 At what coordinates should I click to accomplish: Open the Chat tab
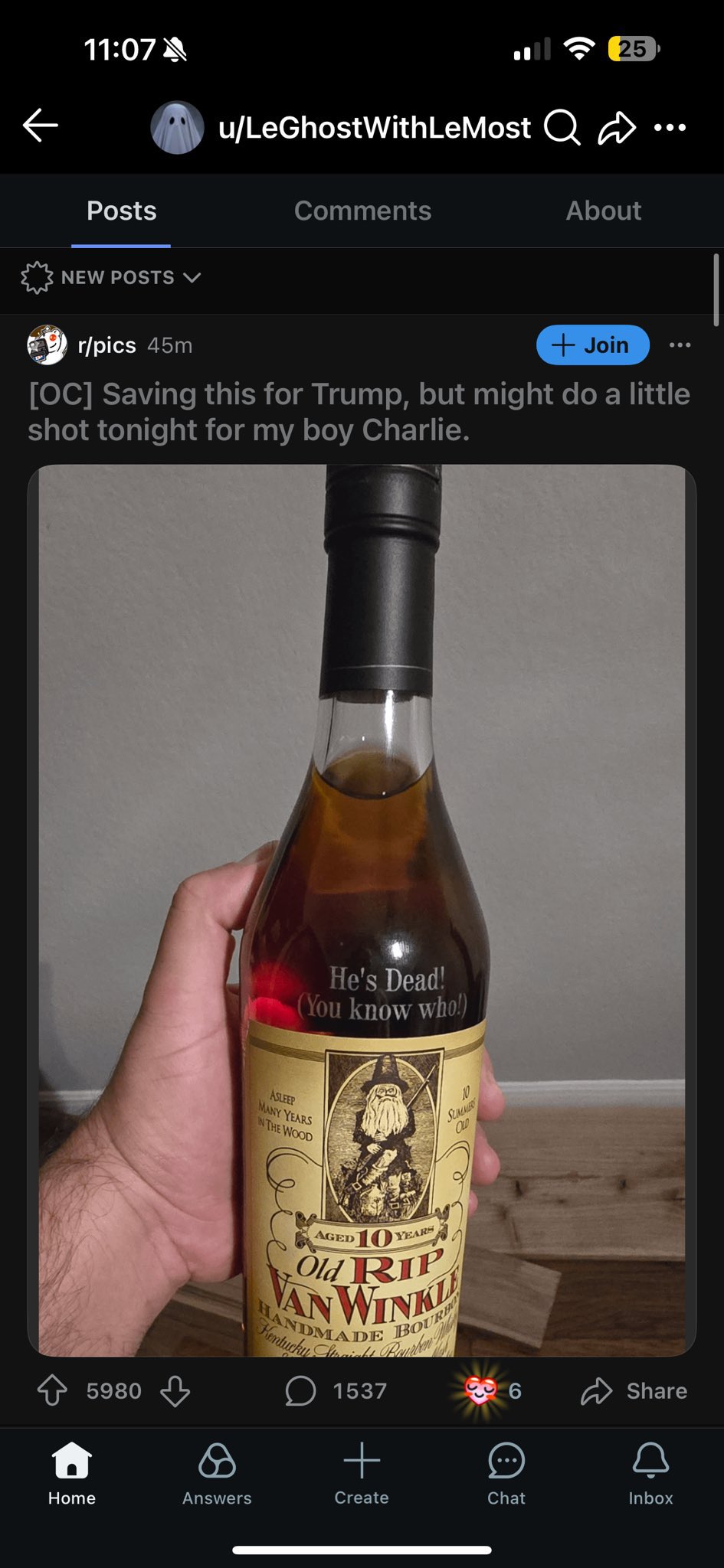click(x=506, y=1475)
